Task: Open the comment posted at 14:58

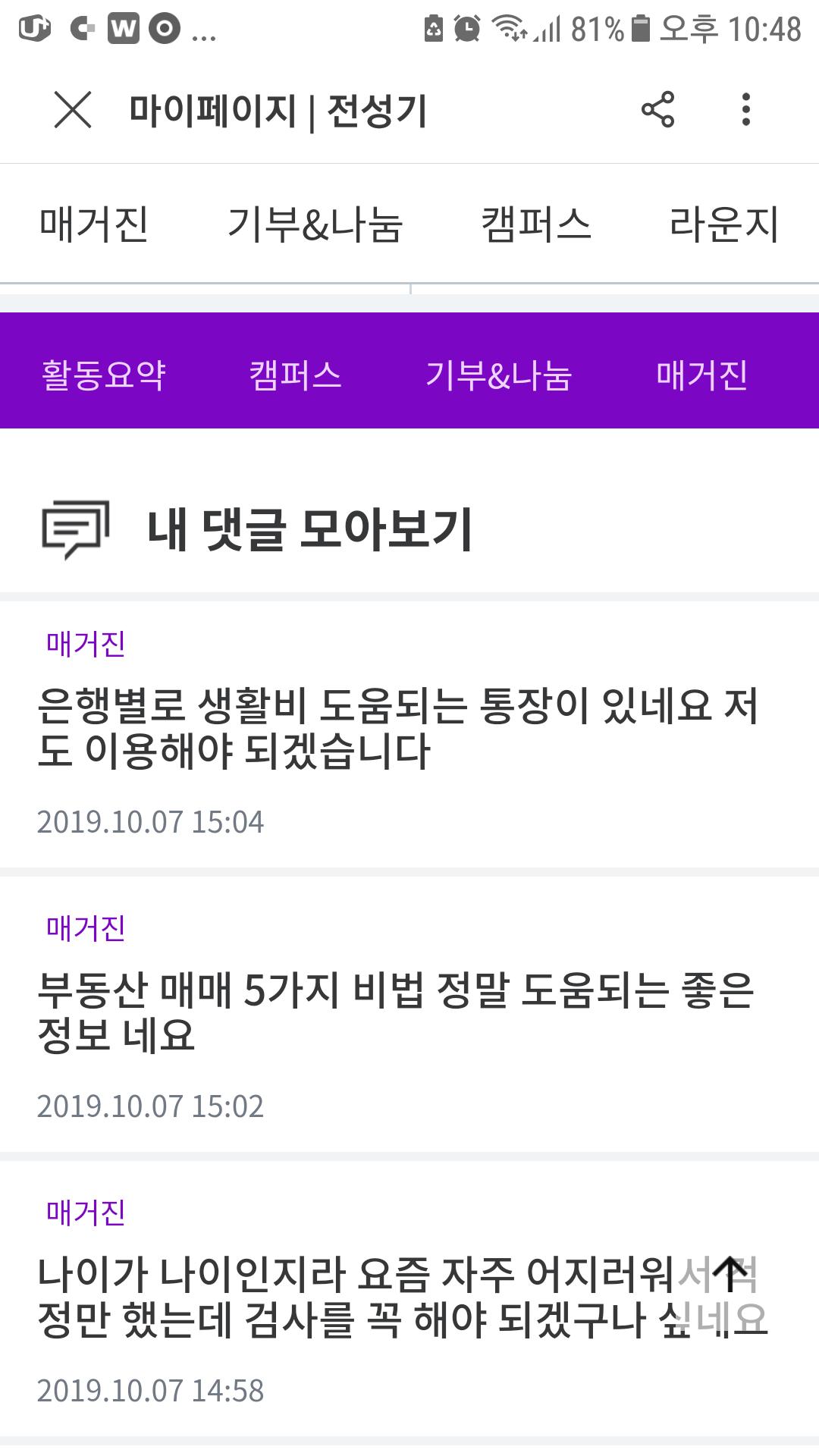Action: (x=341, y=1298)
